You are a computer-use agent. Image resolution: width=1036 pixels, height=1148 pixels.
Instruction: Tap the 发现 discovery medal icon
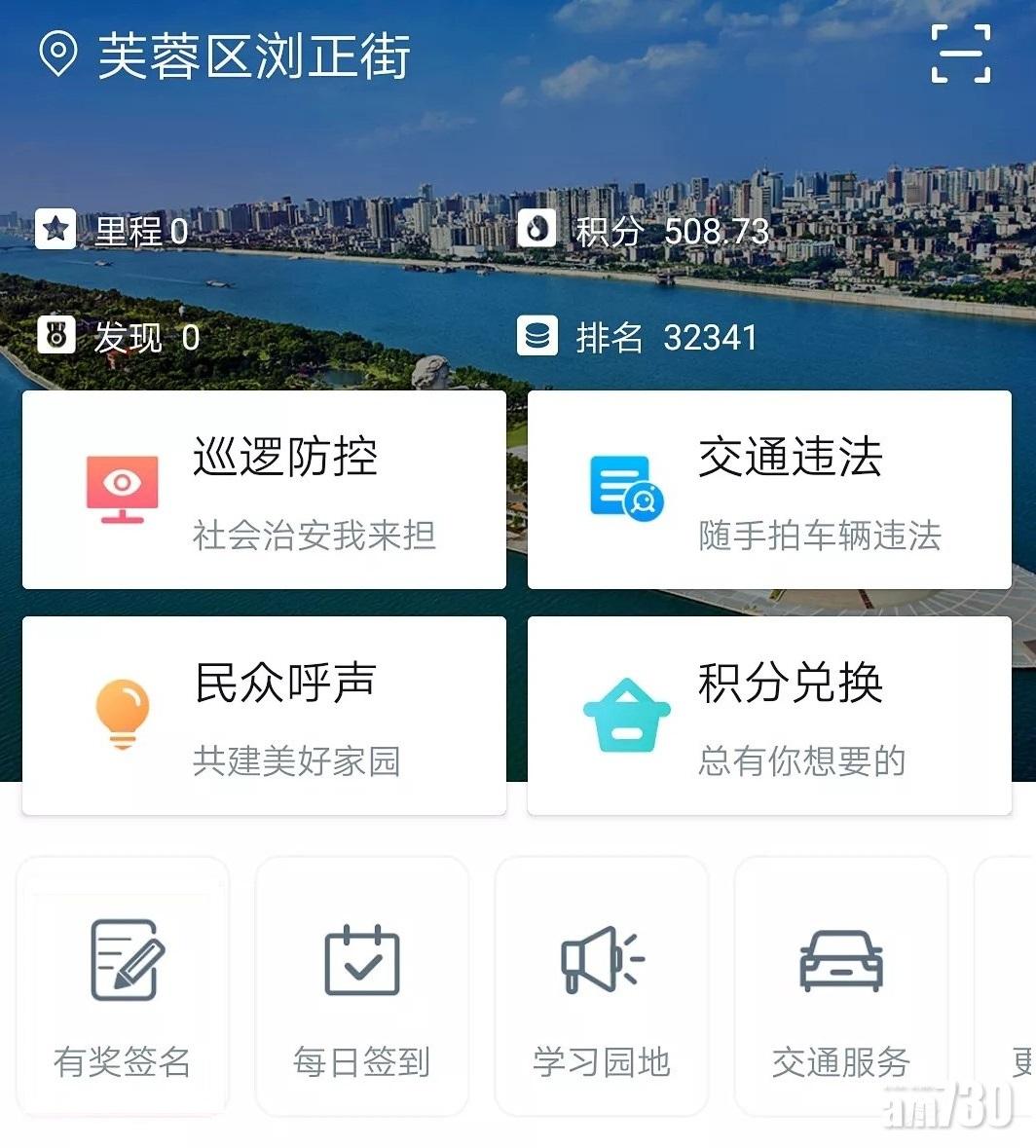coord(56,336)
